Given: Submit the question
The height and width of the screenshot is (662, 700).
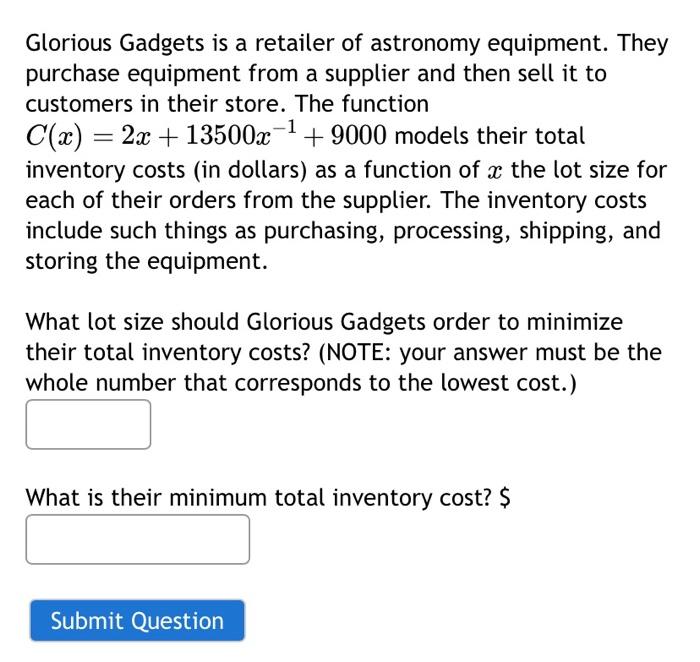Looking at the screenshot, I should click(x=137, y=621).
